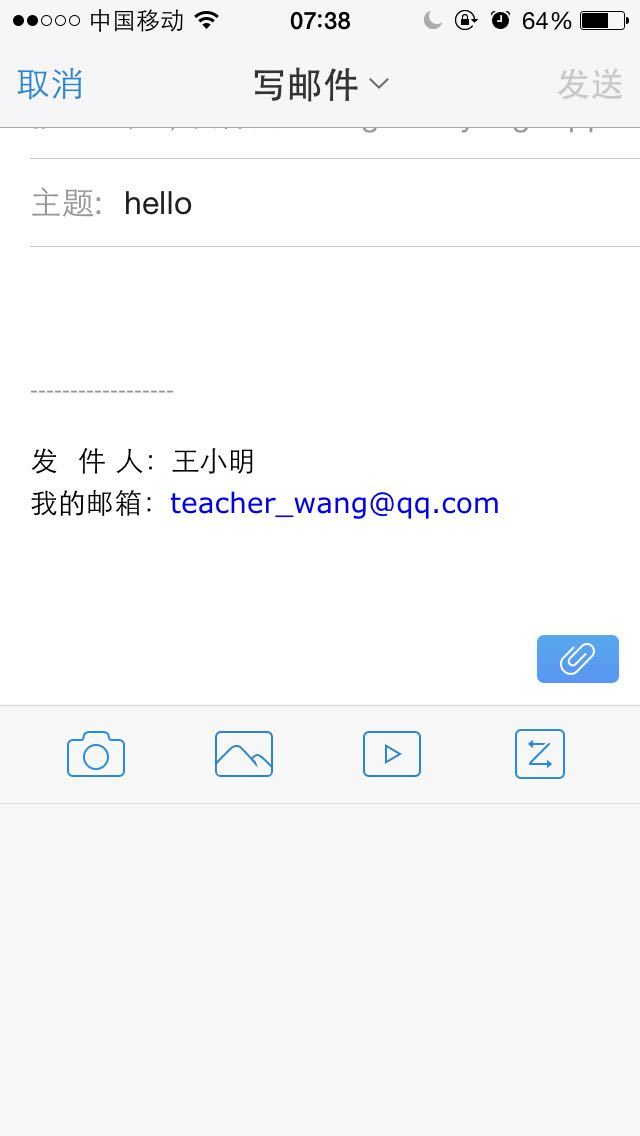
Task: Open the camera to take a photo
Action: click(x=96, y=754)
